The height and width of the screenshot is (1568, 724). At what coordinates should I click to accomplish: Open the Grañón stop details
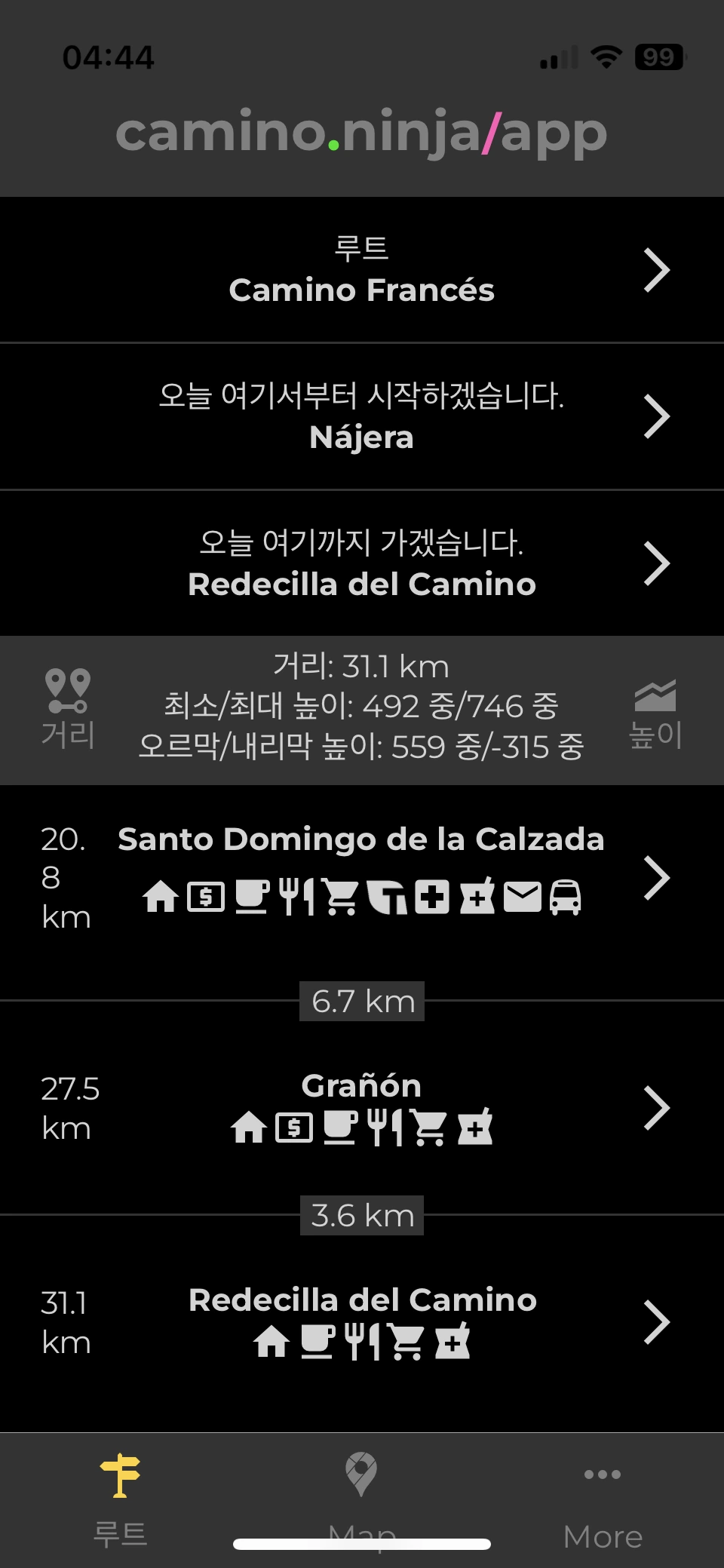click(x=362, y=1107)
